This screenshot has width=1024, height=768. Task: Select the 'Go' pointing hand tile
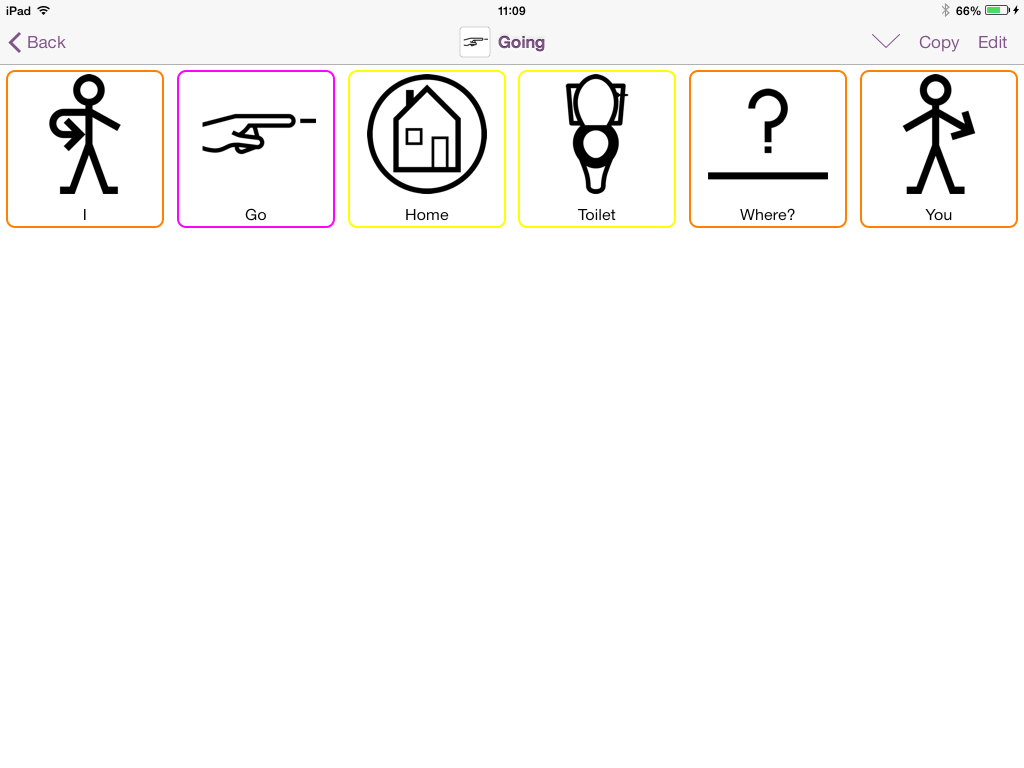pos(256,149)
